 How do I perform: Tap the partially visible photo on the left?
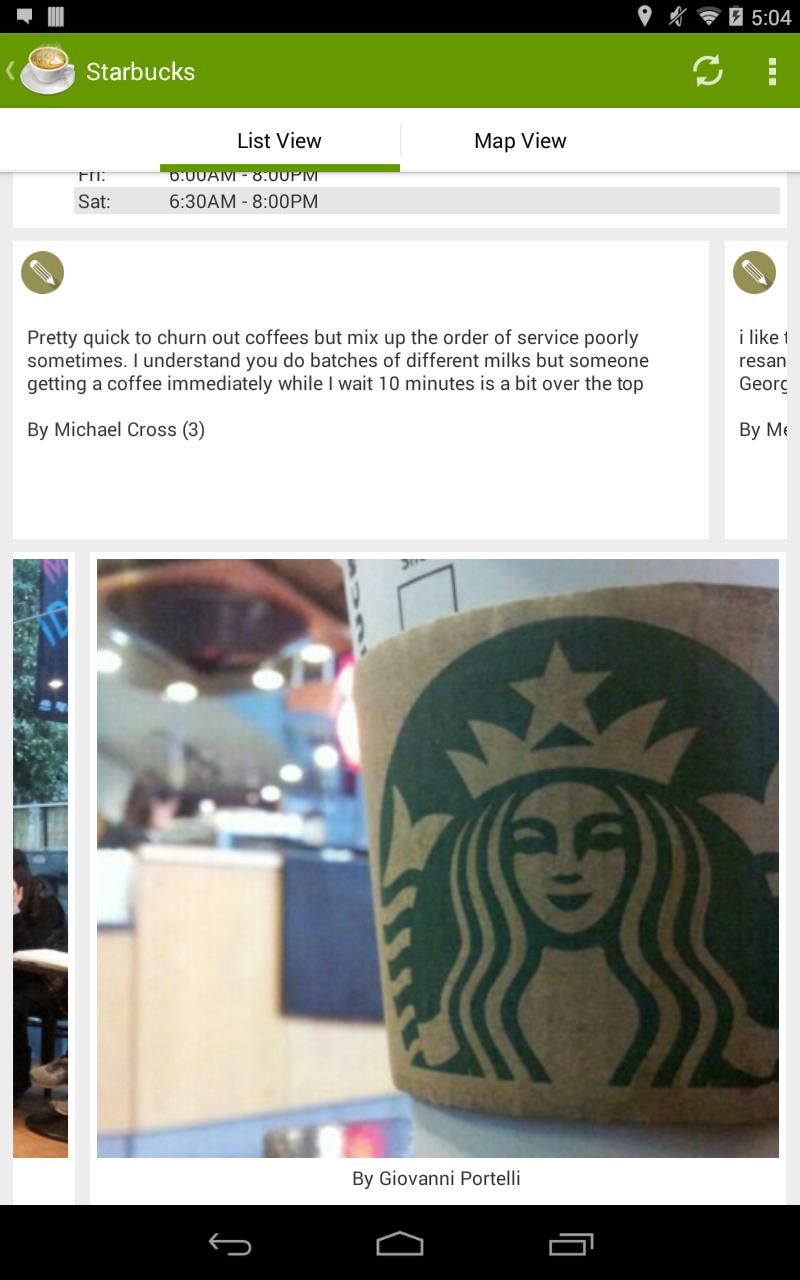(x=40, y=855)
